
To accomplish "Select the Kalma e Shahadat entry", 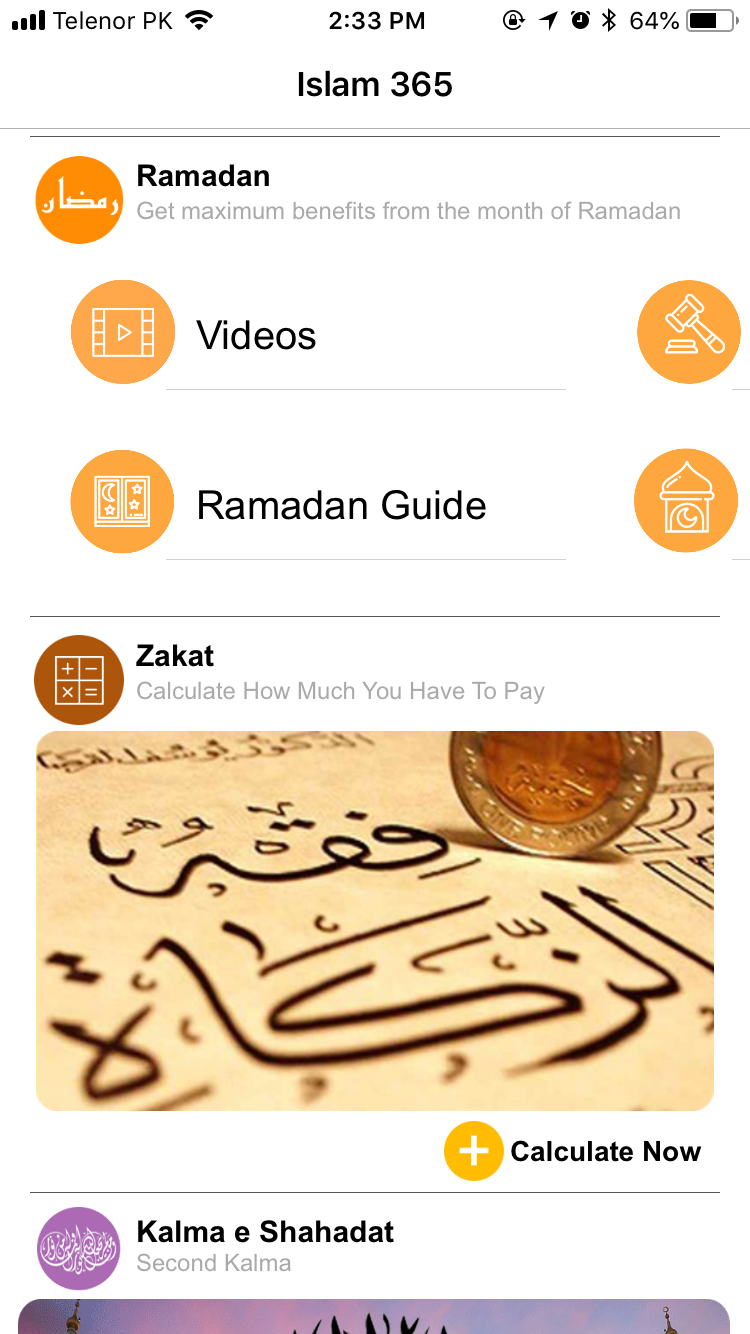I will tap(265, 1232).
